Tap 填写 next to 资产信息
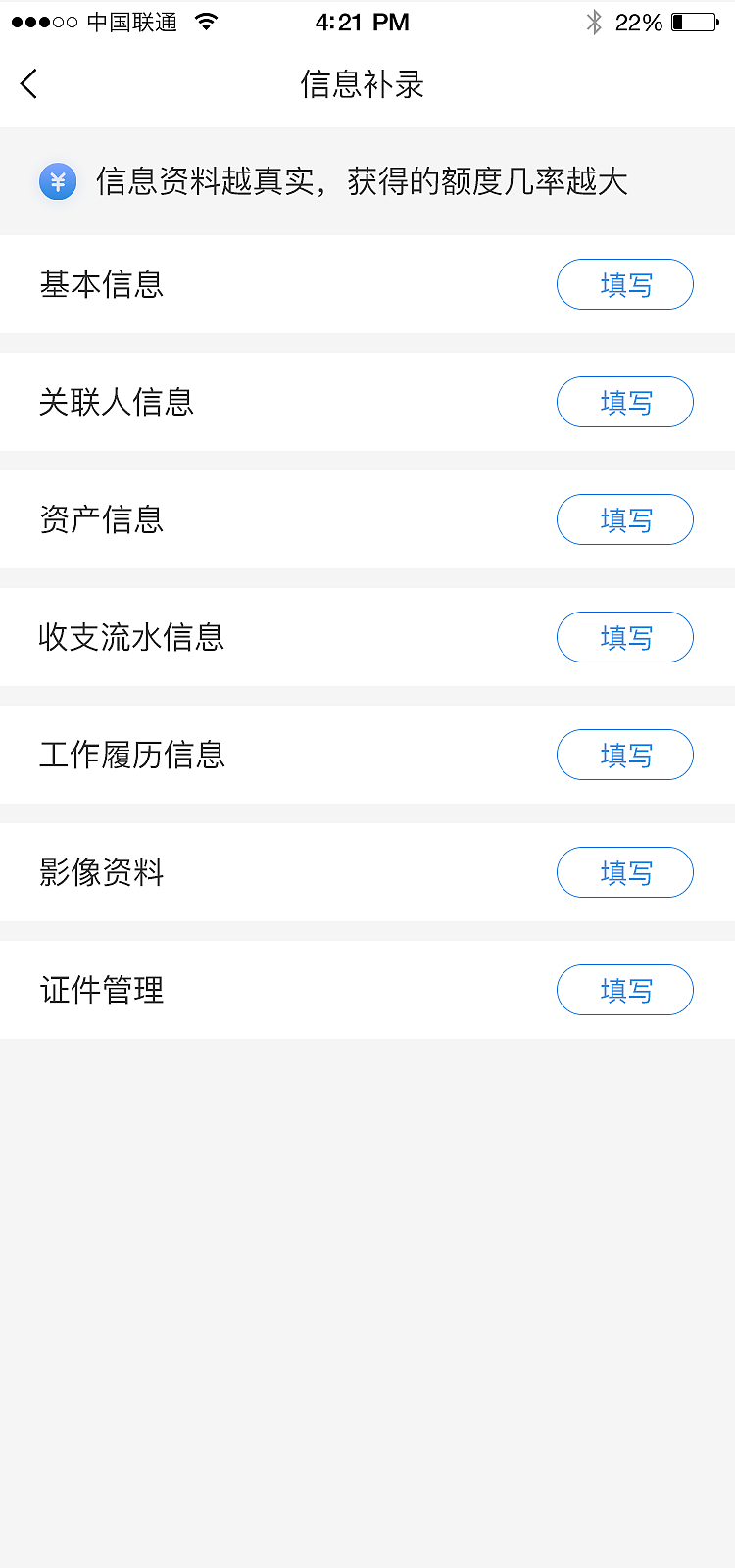The height and width of the screenshot is (1568, 735). click(x=624, y=519)
